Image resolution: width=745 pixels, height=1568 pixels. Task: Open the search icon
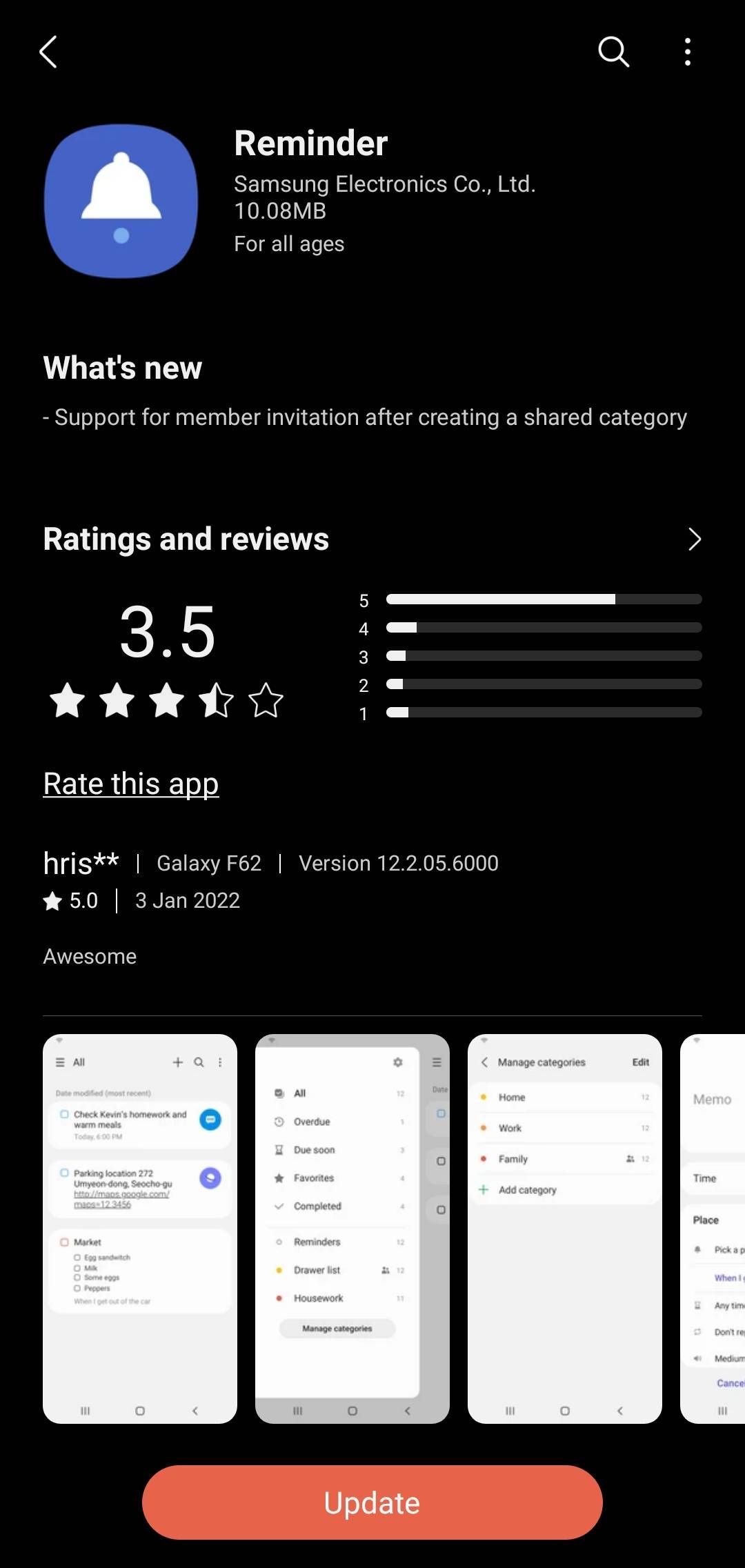(613, 52)
